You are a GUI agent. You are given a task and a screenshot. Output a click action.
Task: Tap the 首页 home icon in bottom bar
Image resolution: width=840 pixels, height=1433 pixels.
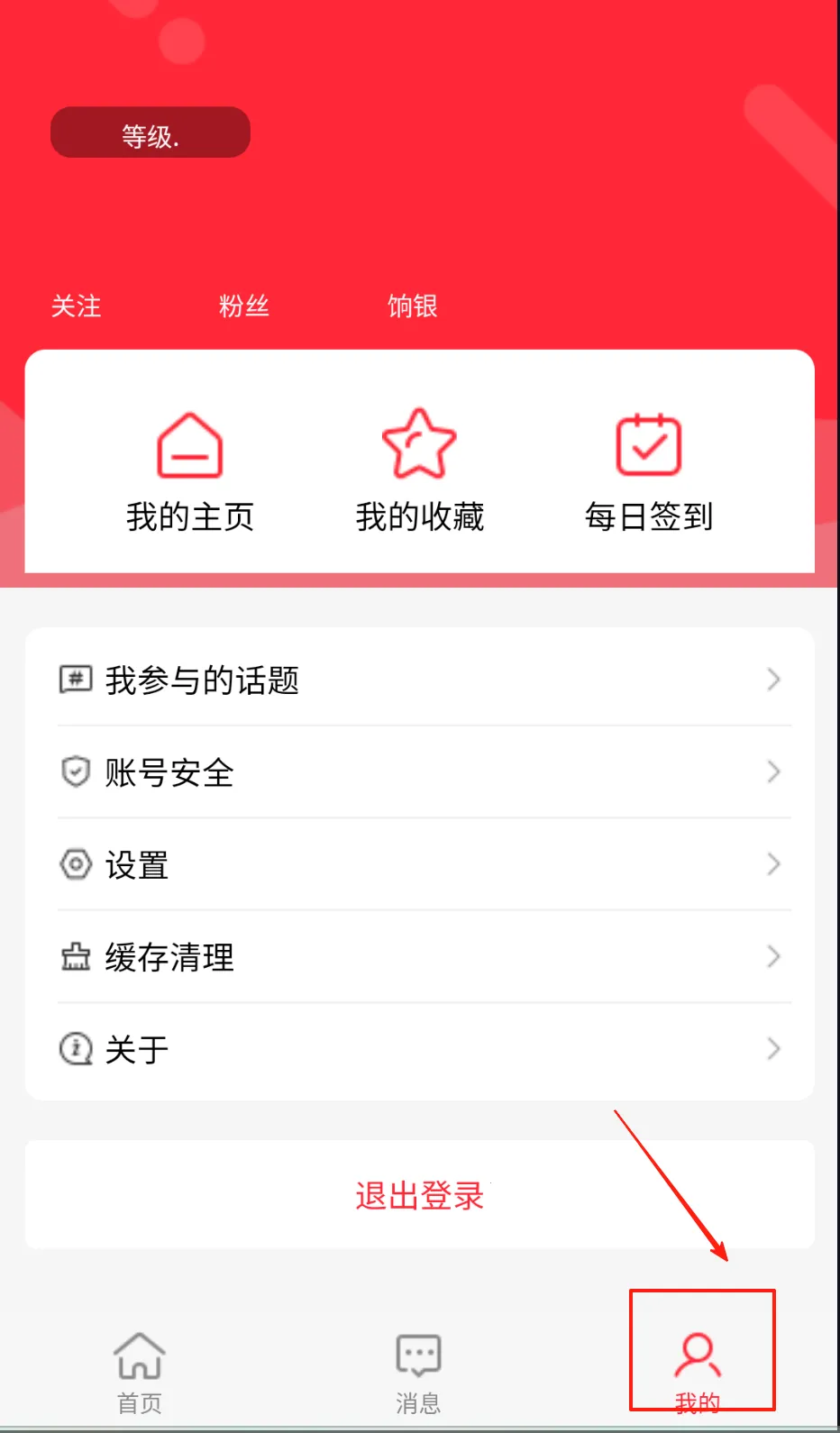click(139, 1354)
